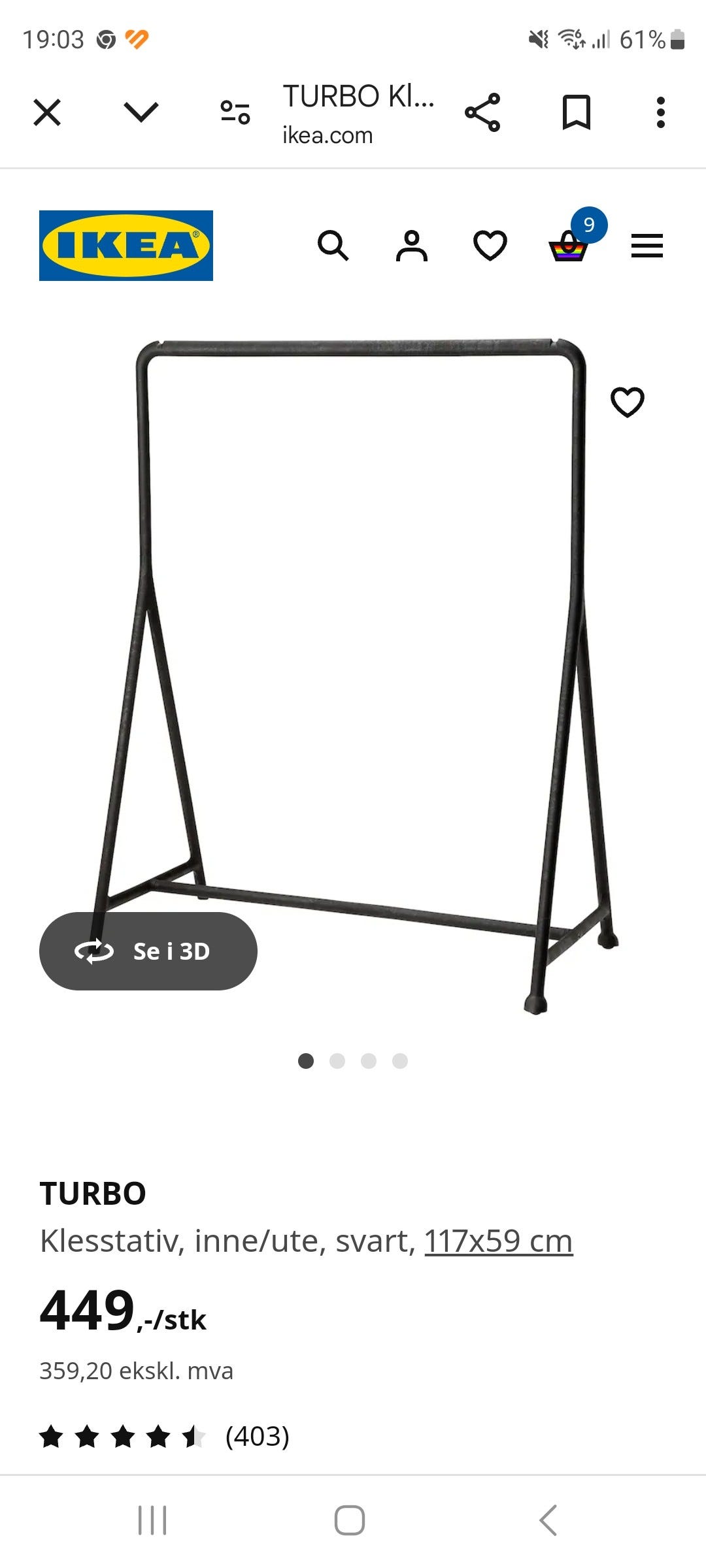Bookmark the TURBO product page
The image size is (706, 1568).
575,111
